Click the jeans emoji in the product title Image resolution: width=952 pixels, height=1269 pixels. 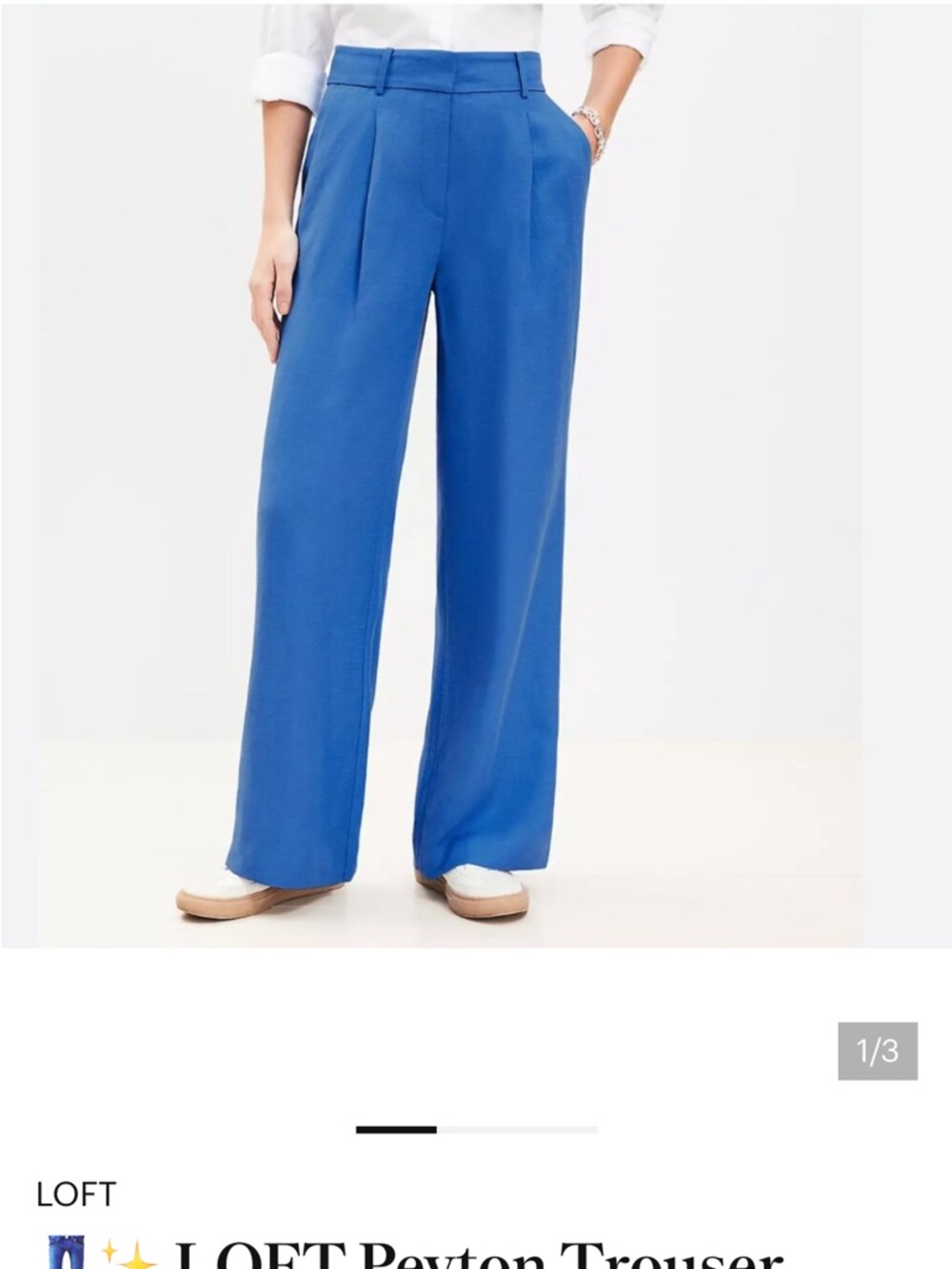pos(67,1259)
